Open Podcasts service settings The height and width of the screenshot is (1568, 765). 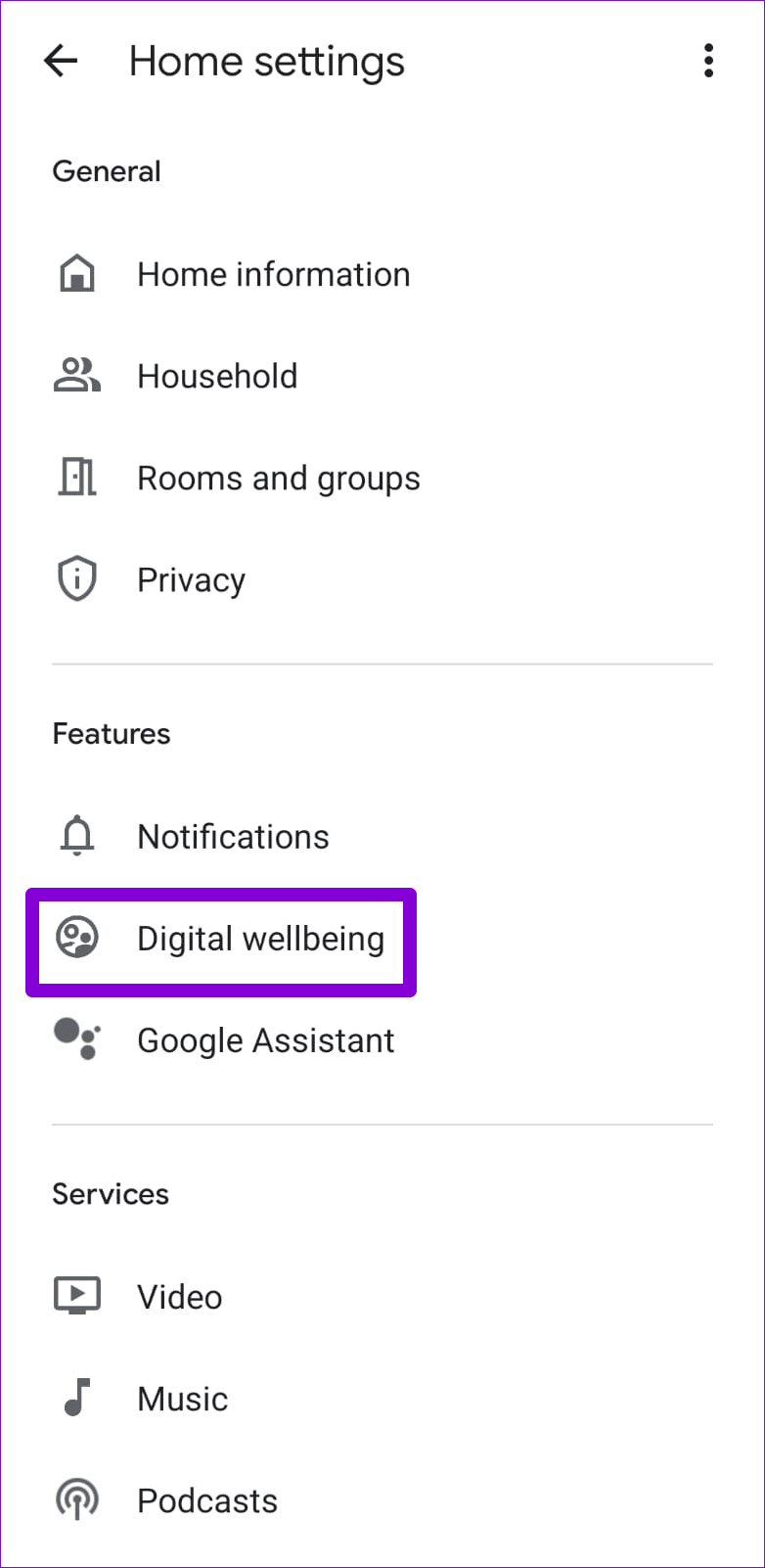[206, 1500]
